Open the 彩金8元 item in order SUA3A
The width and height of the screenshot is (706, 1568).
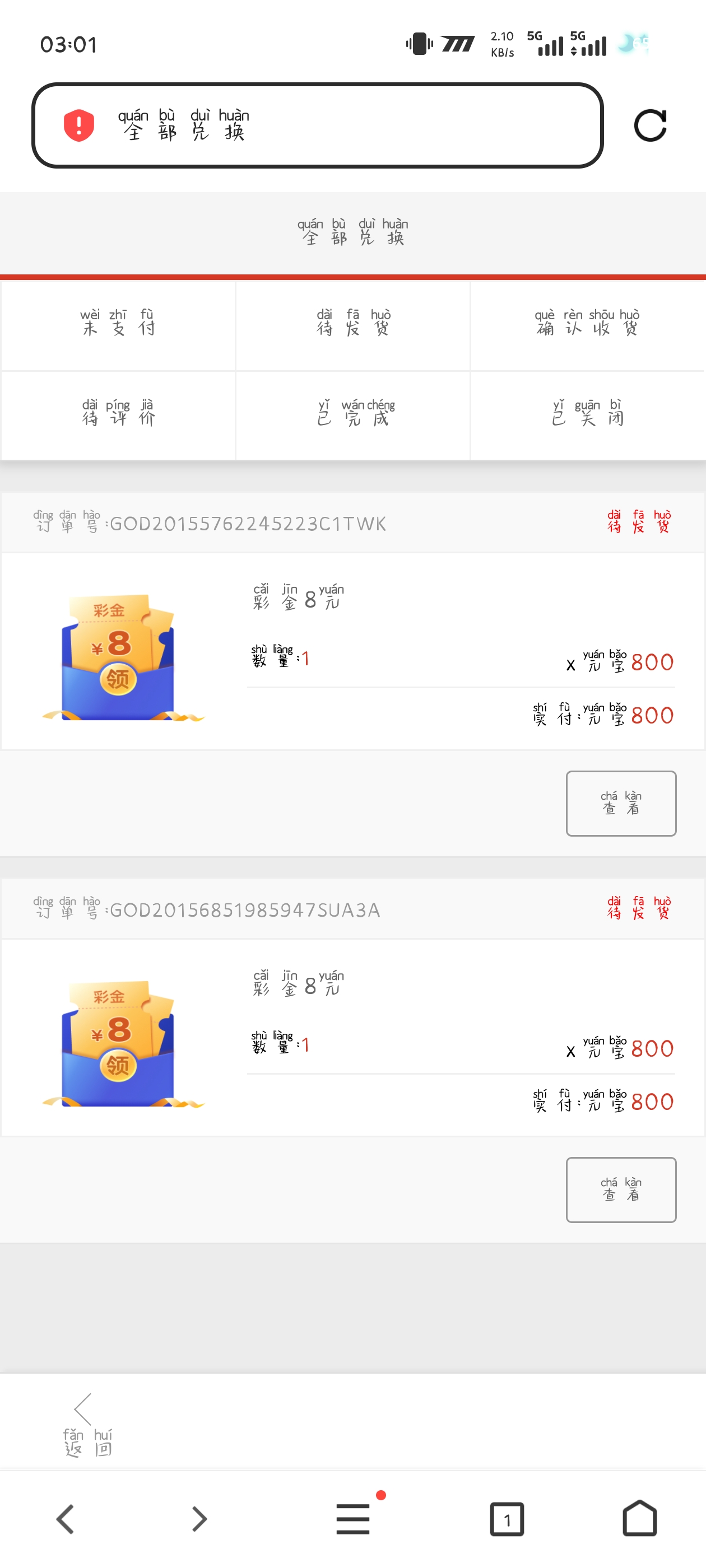click(298, 985)
